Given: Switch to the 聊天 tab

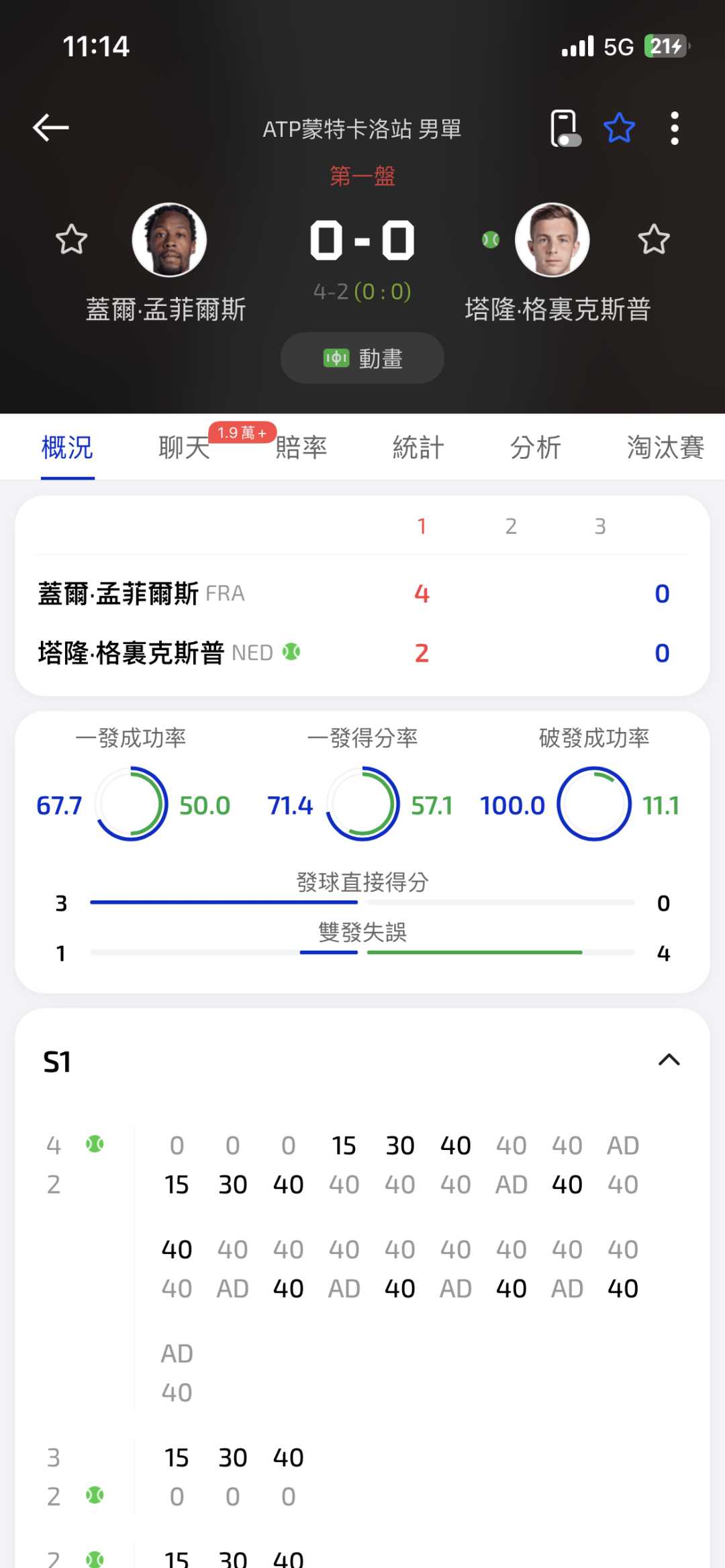Looking at the screenshot, I should 185,448.
